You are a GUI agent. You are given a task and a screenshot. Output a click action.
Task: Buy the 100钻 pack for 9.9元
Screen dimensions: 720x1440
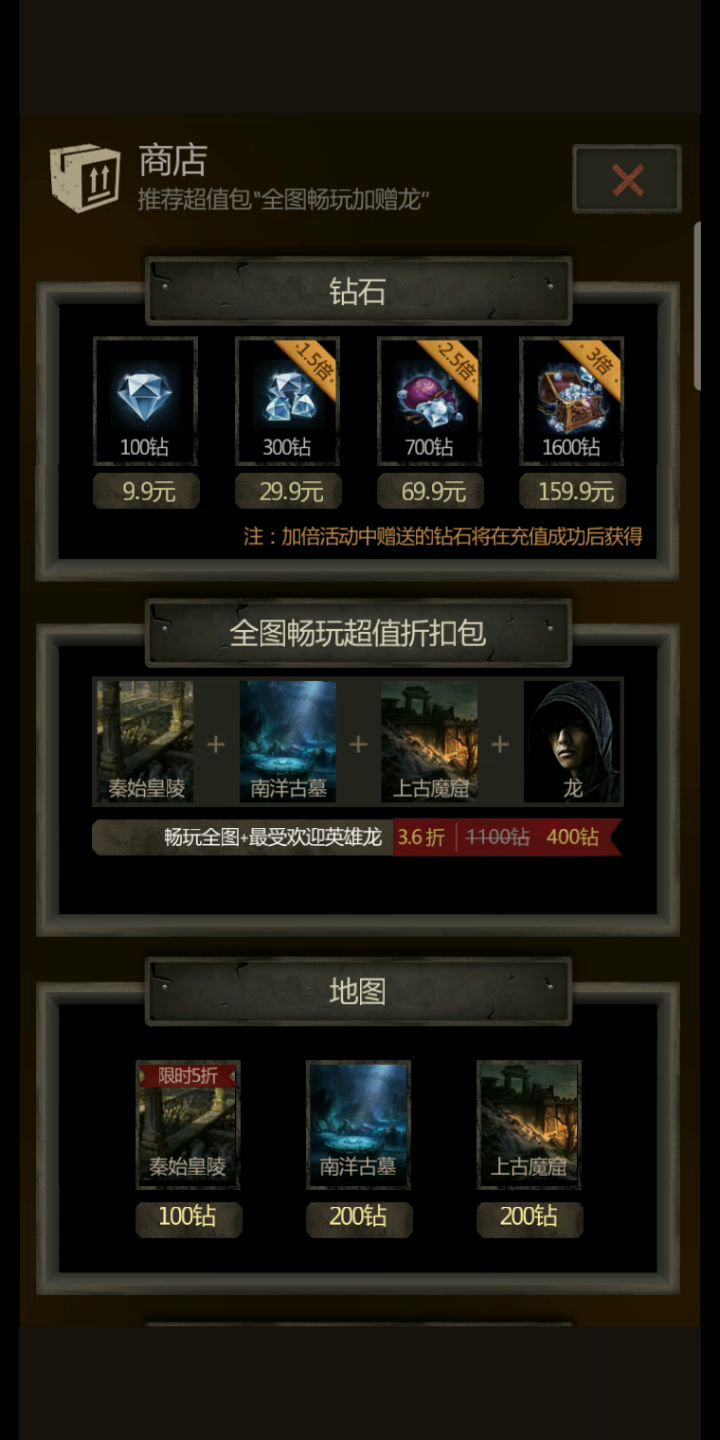coord(146,491)
